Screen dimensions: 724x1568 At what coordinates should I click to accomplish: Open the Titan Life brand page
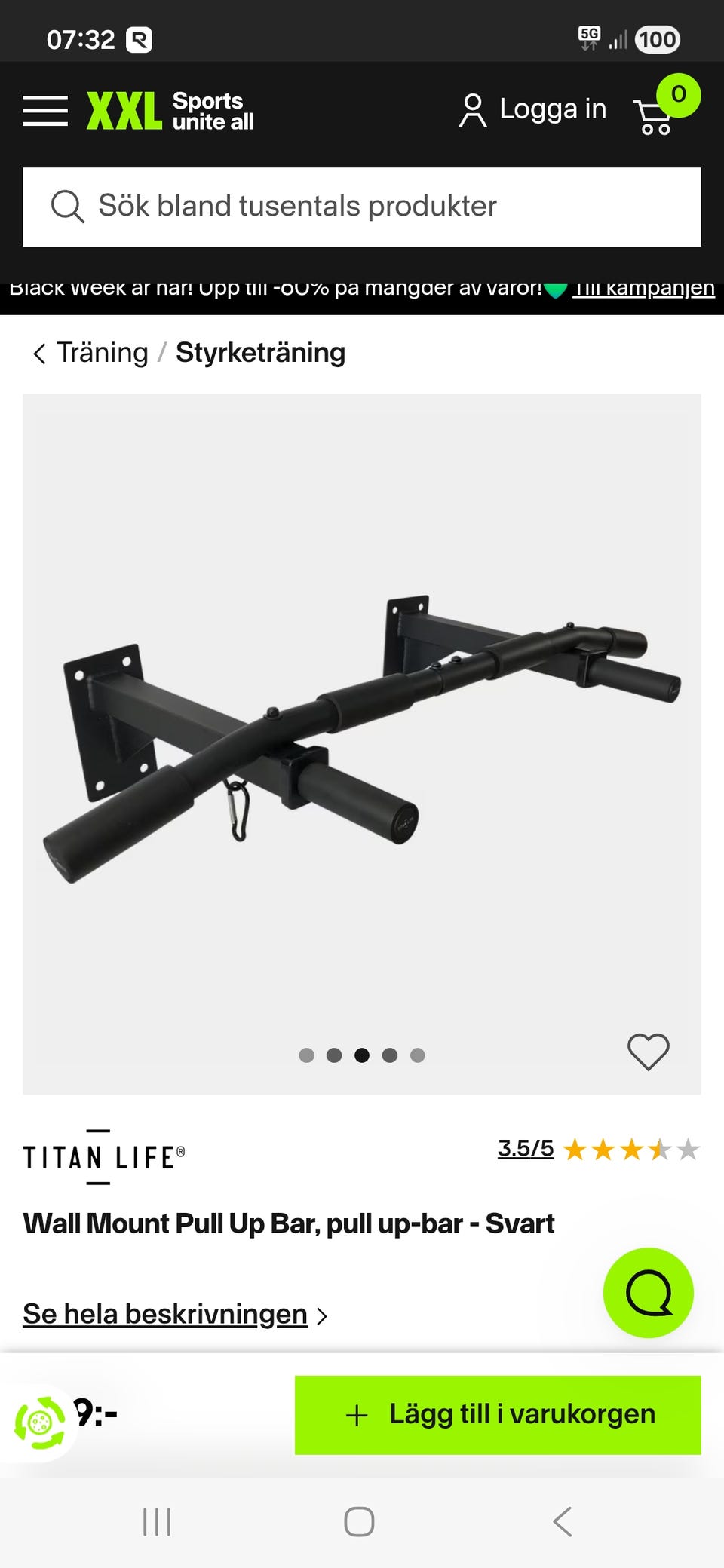104,1156
